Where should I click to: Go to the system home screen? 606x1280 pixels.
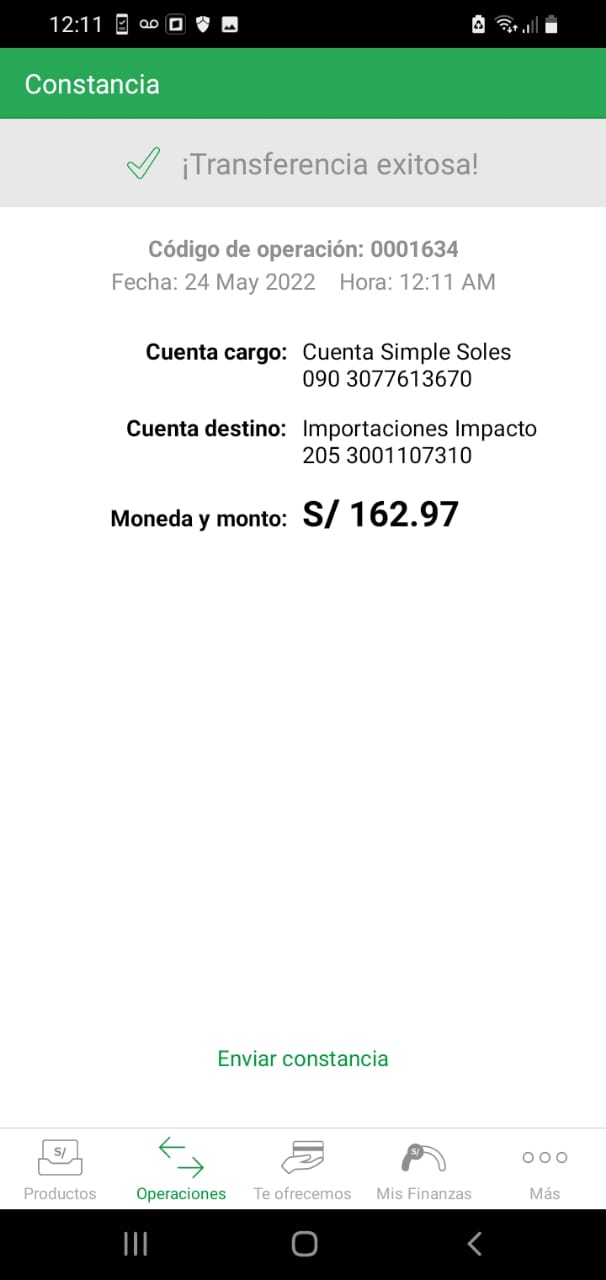pyautogui.click(x=304, y=1243)
